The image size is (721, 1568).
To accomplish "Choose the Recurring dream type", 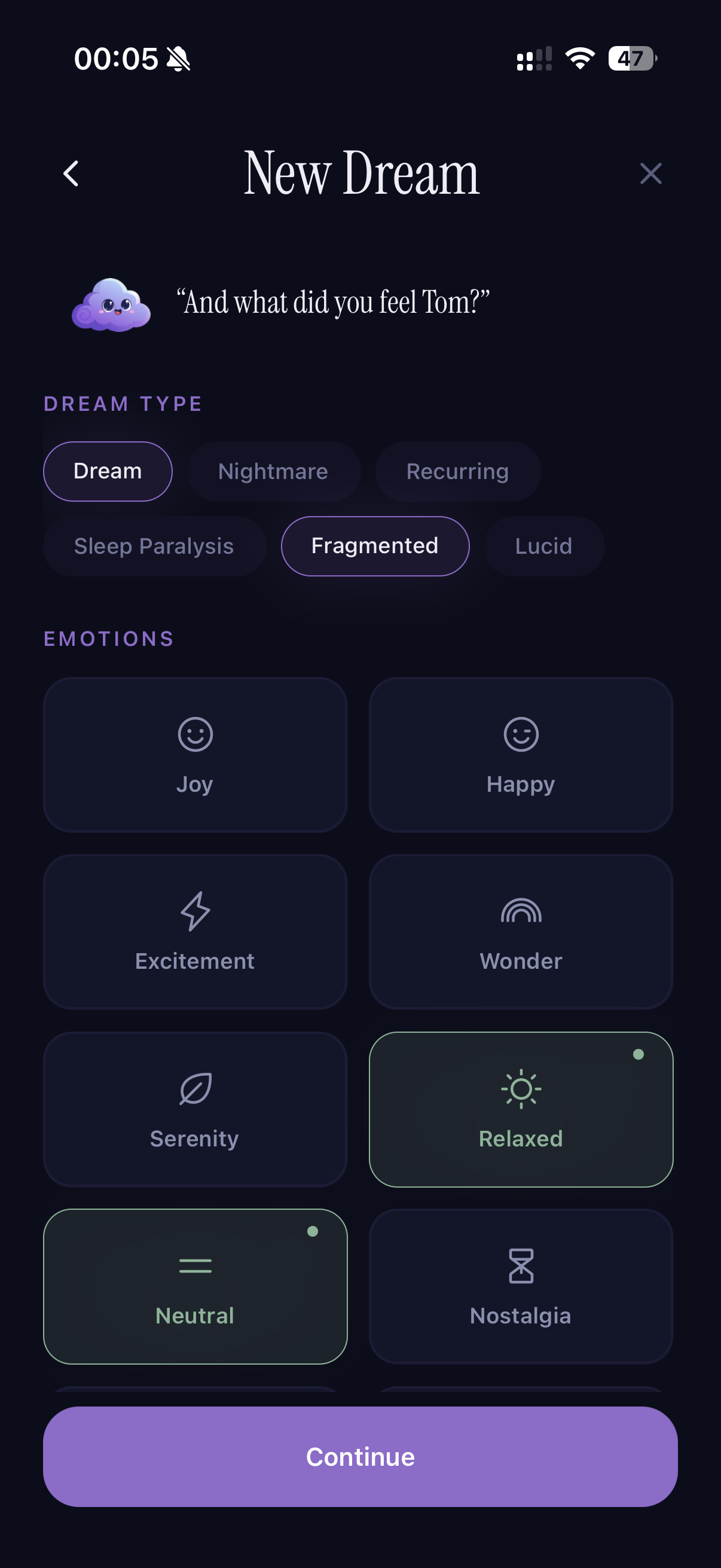I will click(x=457, y=471).
